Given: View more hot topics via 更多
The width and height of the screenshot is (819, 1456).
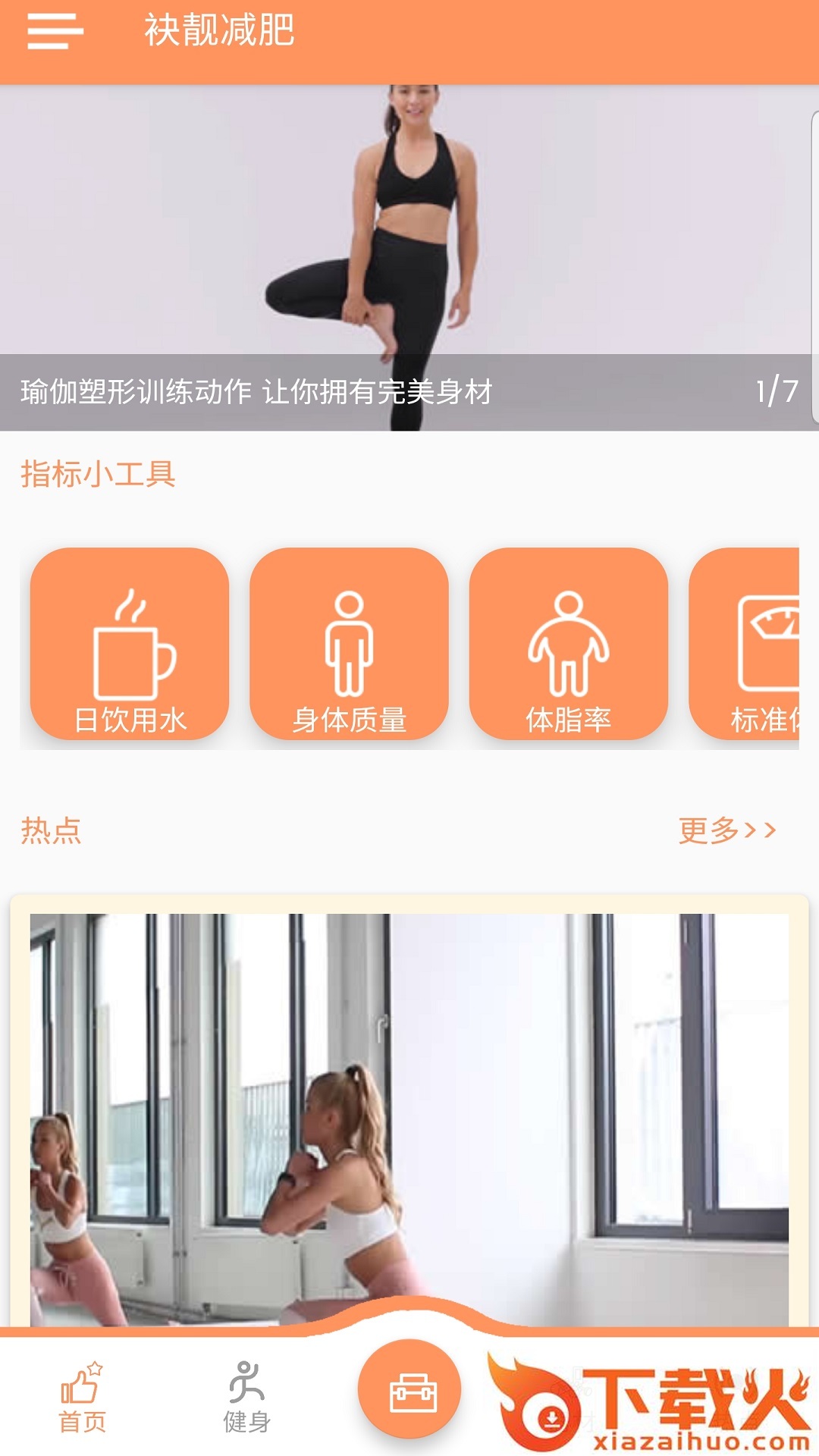Looking at the screenshot, I should point(726,830).
